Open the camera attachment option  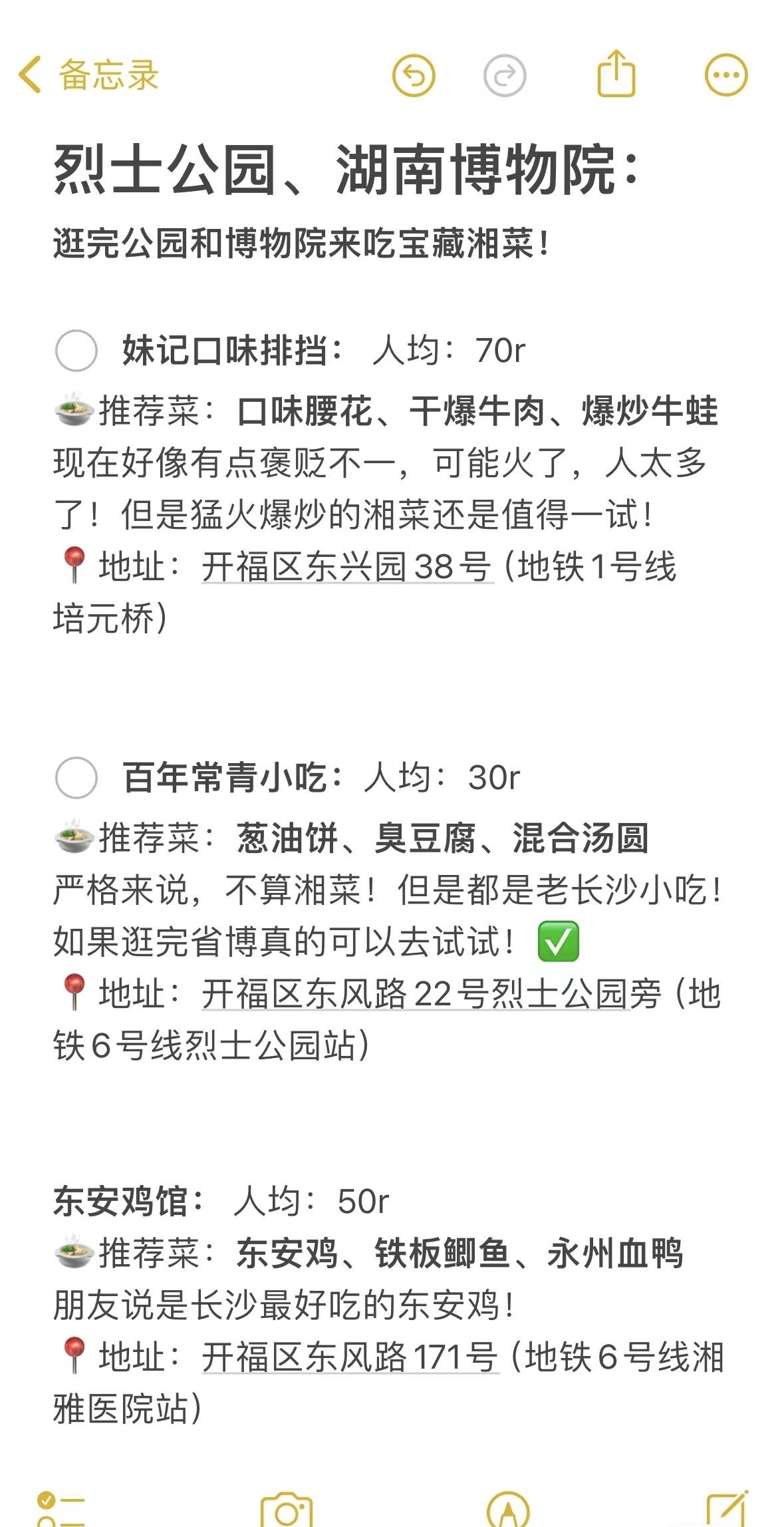[287, 1509]
